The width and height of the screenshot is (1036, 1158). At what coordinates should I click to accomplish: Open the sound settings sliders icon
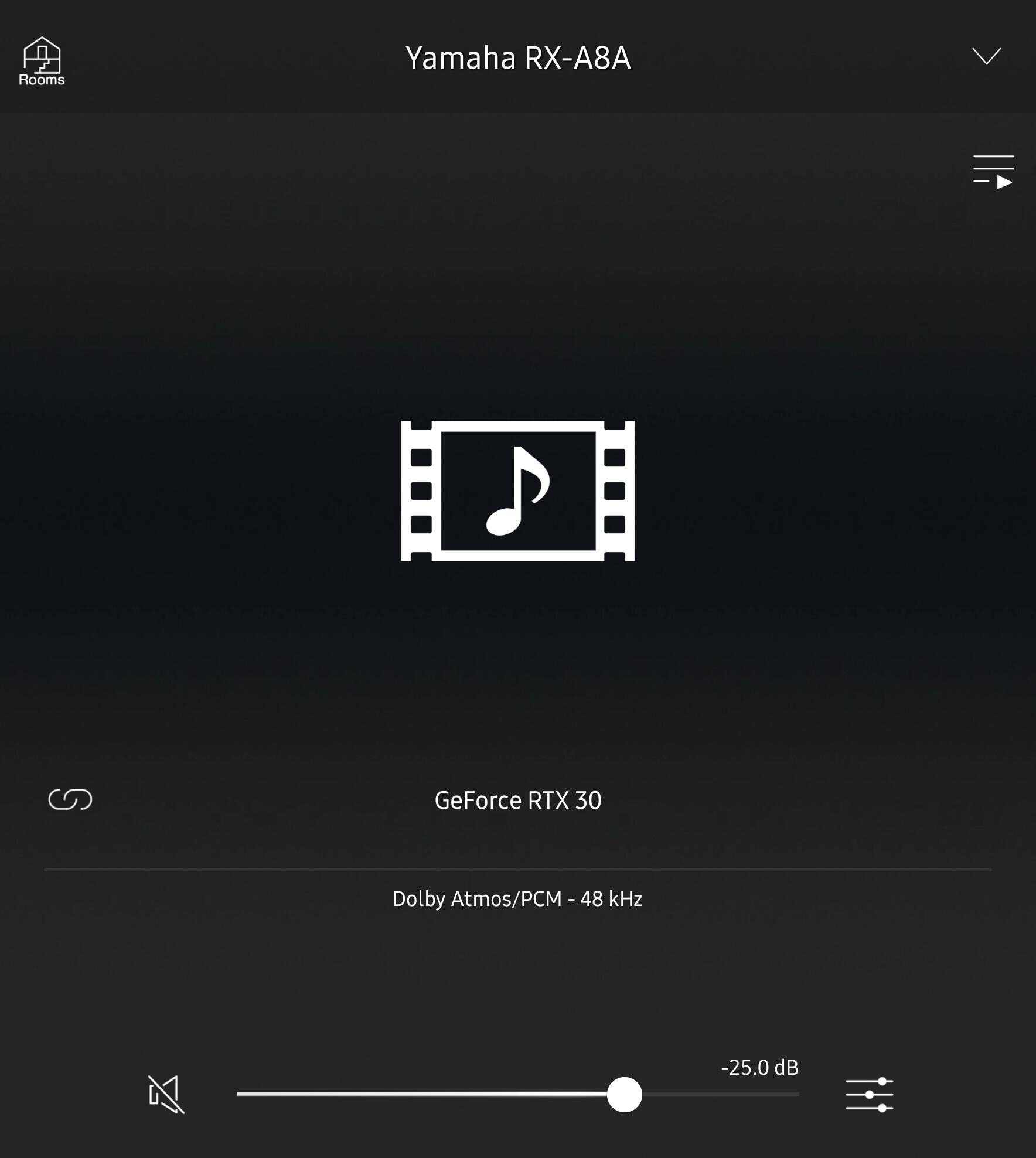coord(870,1094)
